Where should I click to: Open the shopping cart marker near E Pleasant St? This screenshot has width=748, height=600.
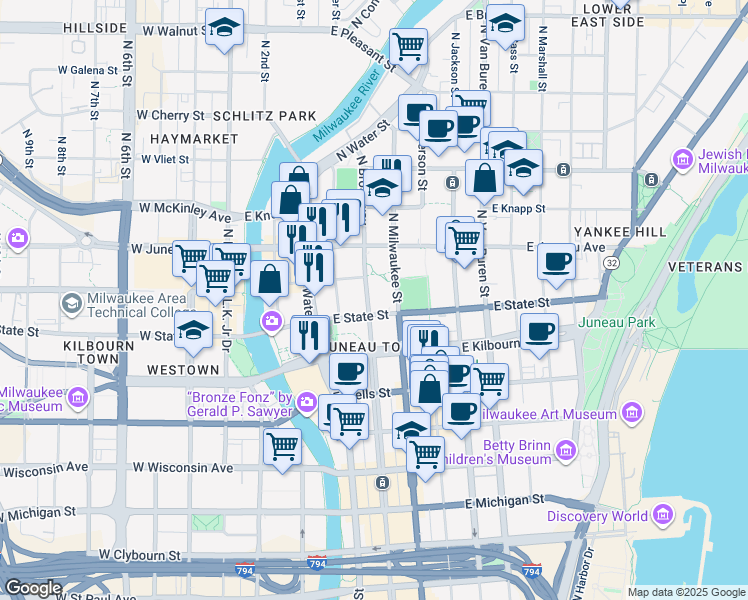pyautogui.click(x=408, y=46)
